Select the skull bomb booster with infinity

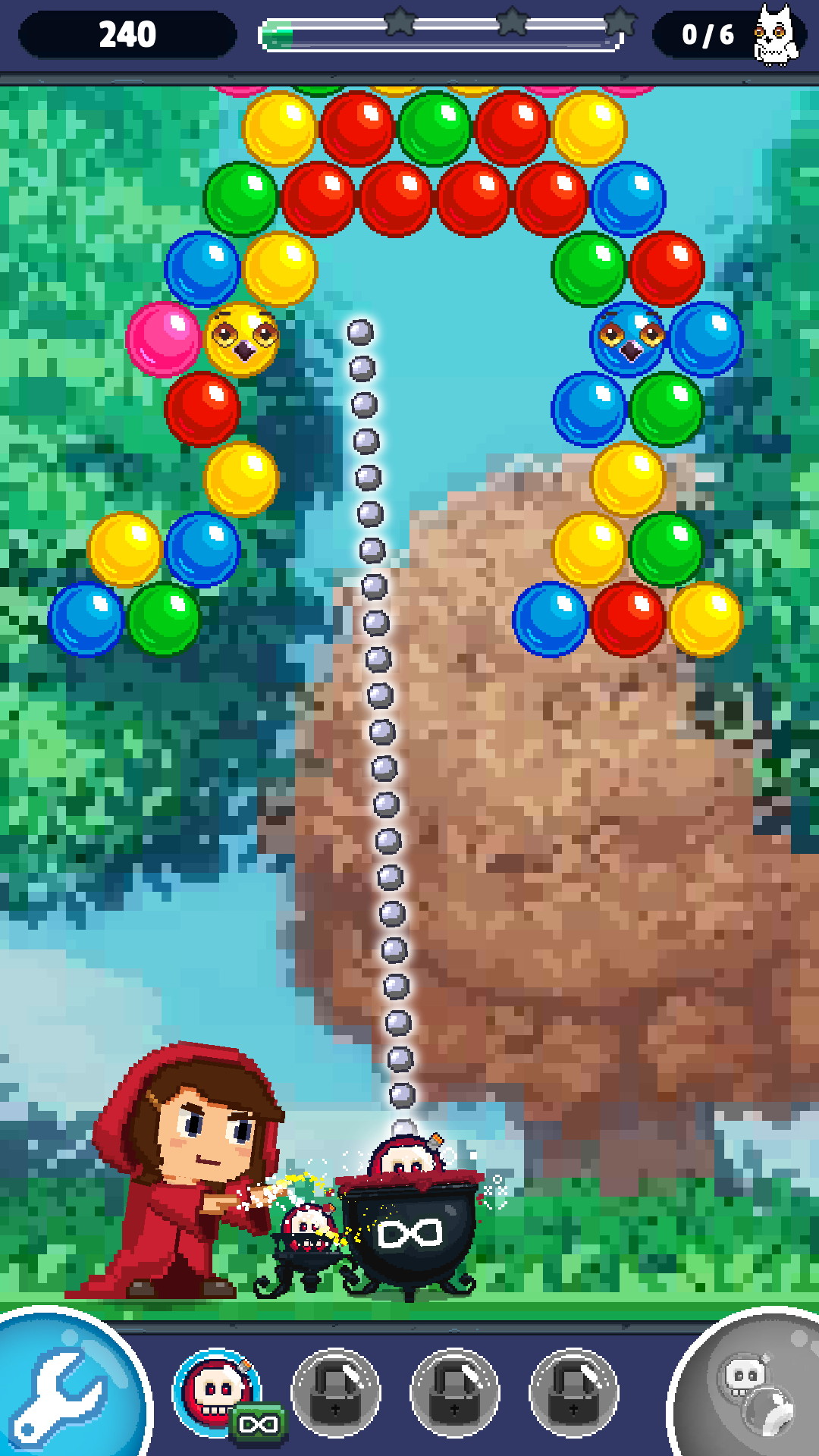218,1392
